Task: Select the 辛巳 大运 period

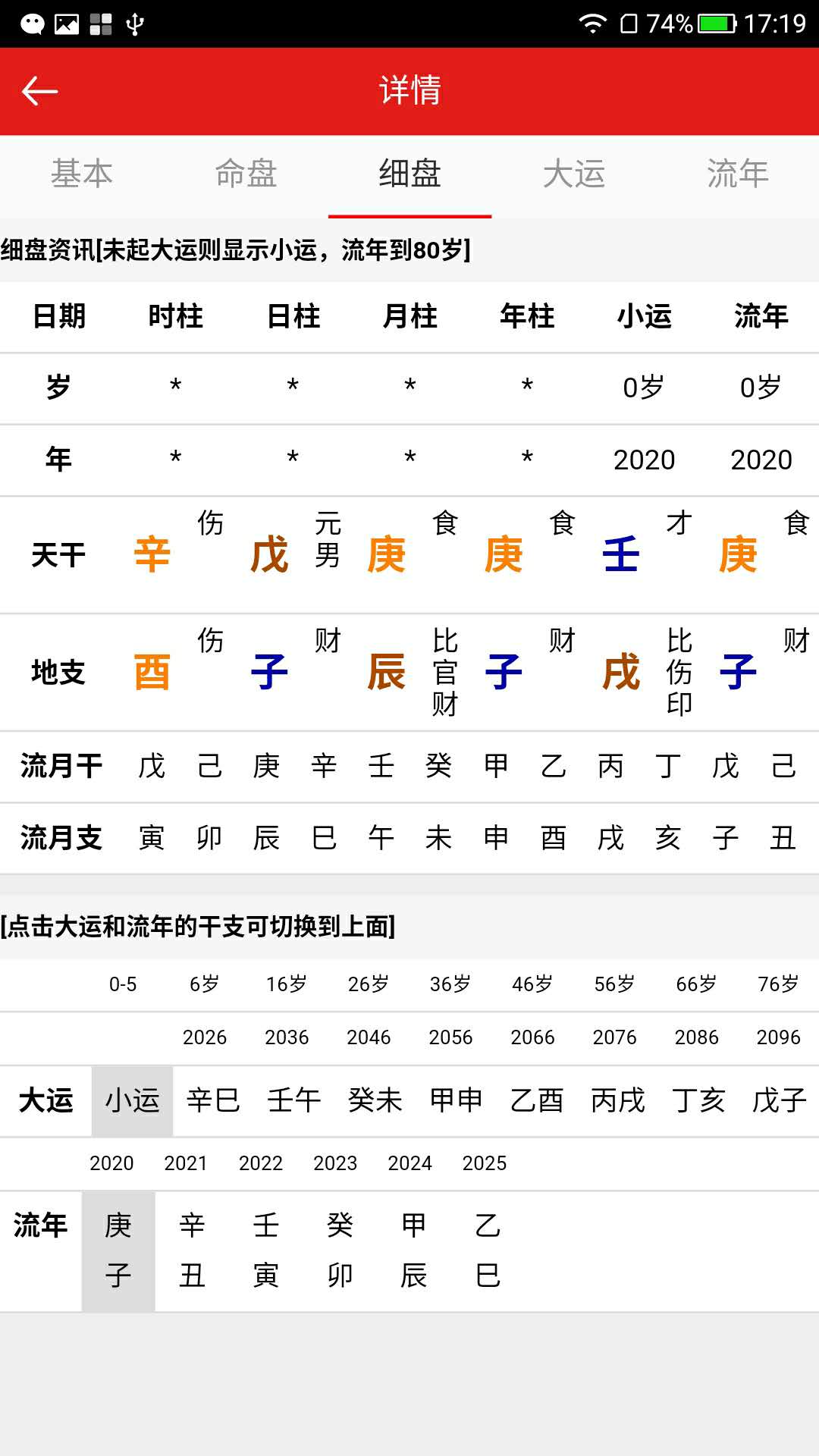Action: (213, 1100)
